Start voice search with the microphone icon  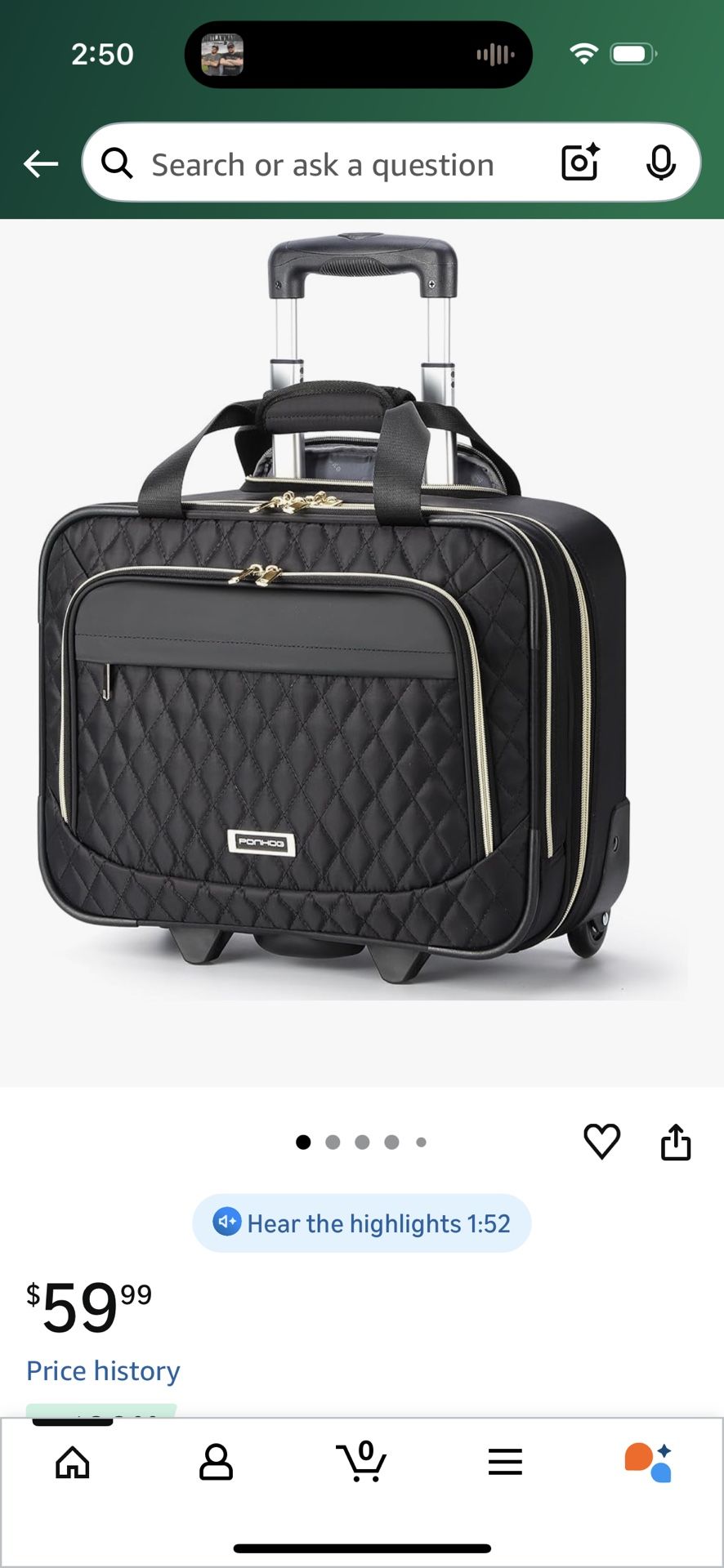pyautogui.click(x=662, y=163)
